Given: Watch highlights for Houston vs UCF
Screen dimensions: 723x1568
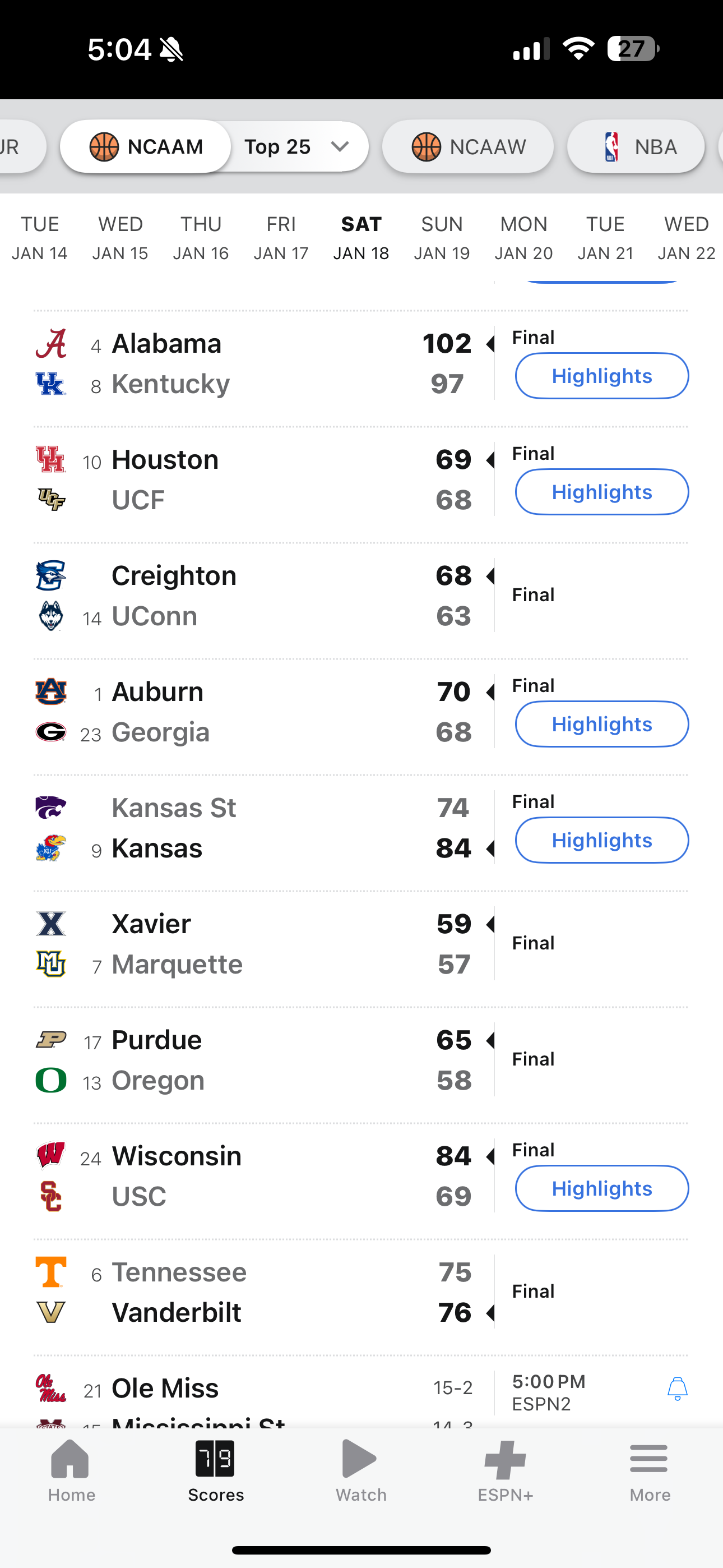Looking at the screenshot, I should tap(602, 492).
